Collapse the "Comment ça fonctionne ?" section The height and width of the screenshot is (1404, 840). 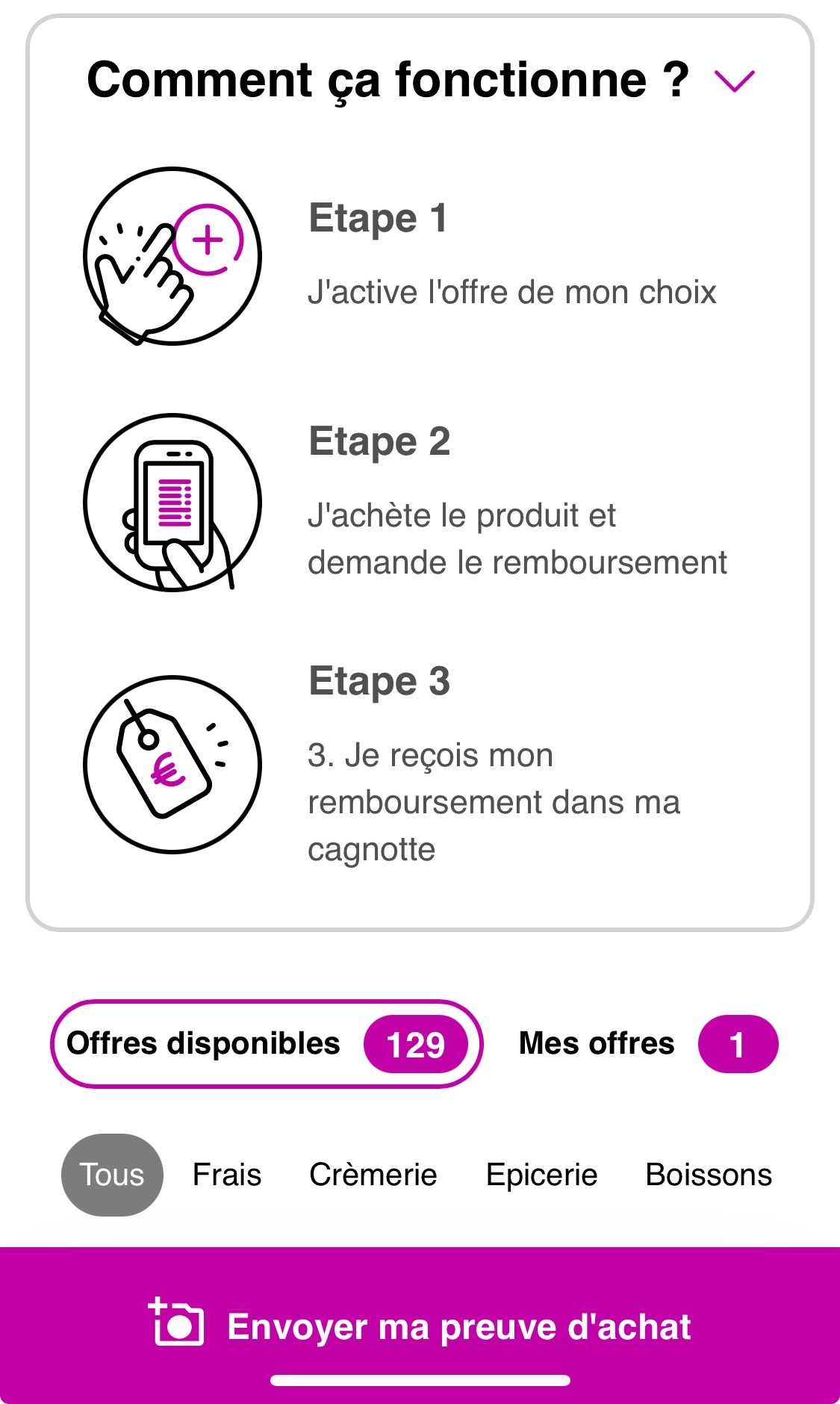tap(735, 81)
